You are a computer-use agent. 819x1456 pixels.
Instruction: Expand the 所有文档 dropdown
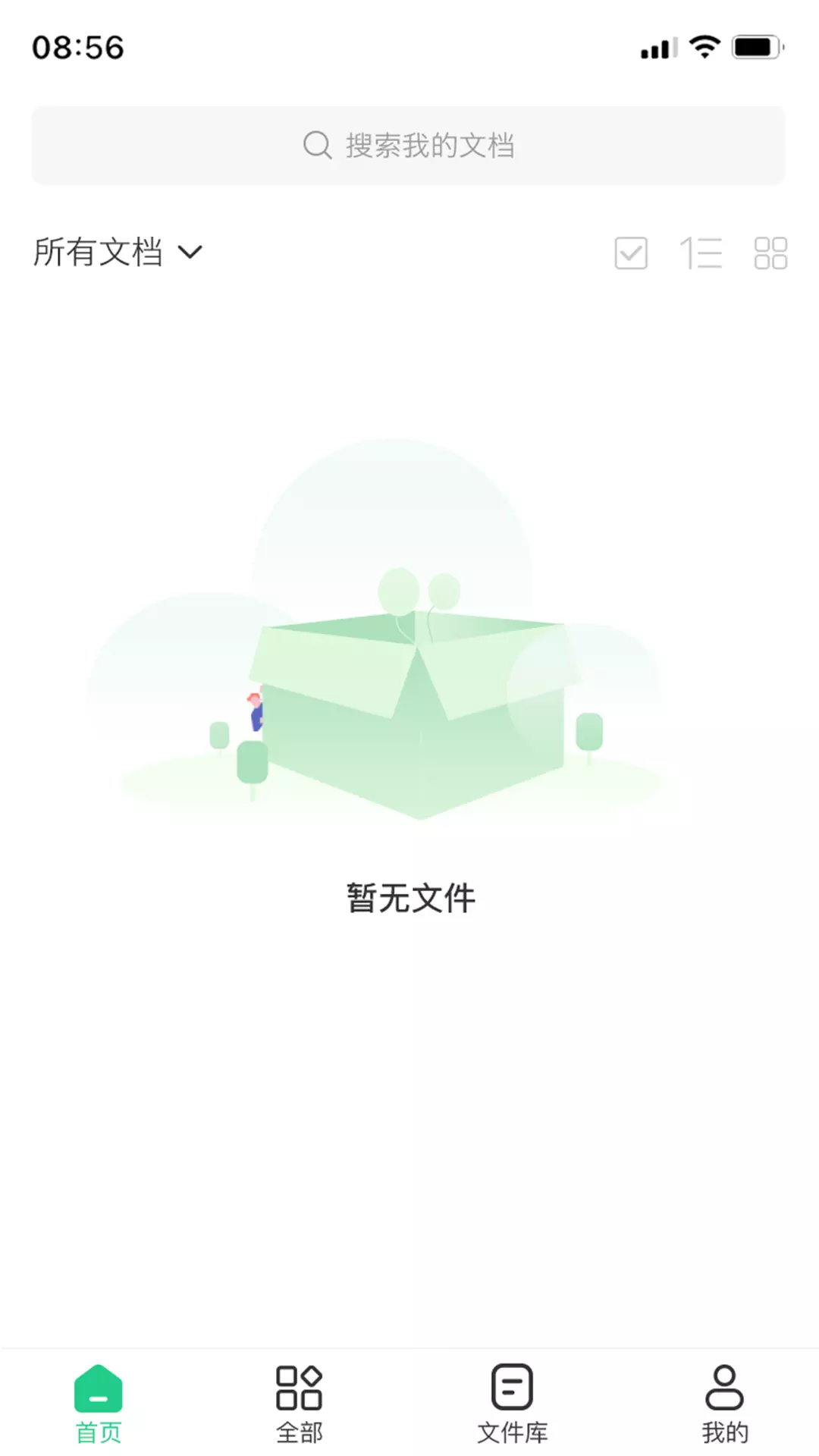[118, 252]
